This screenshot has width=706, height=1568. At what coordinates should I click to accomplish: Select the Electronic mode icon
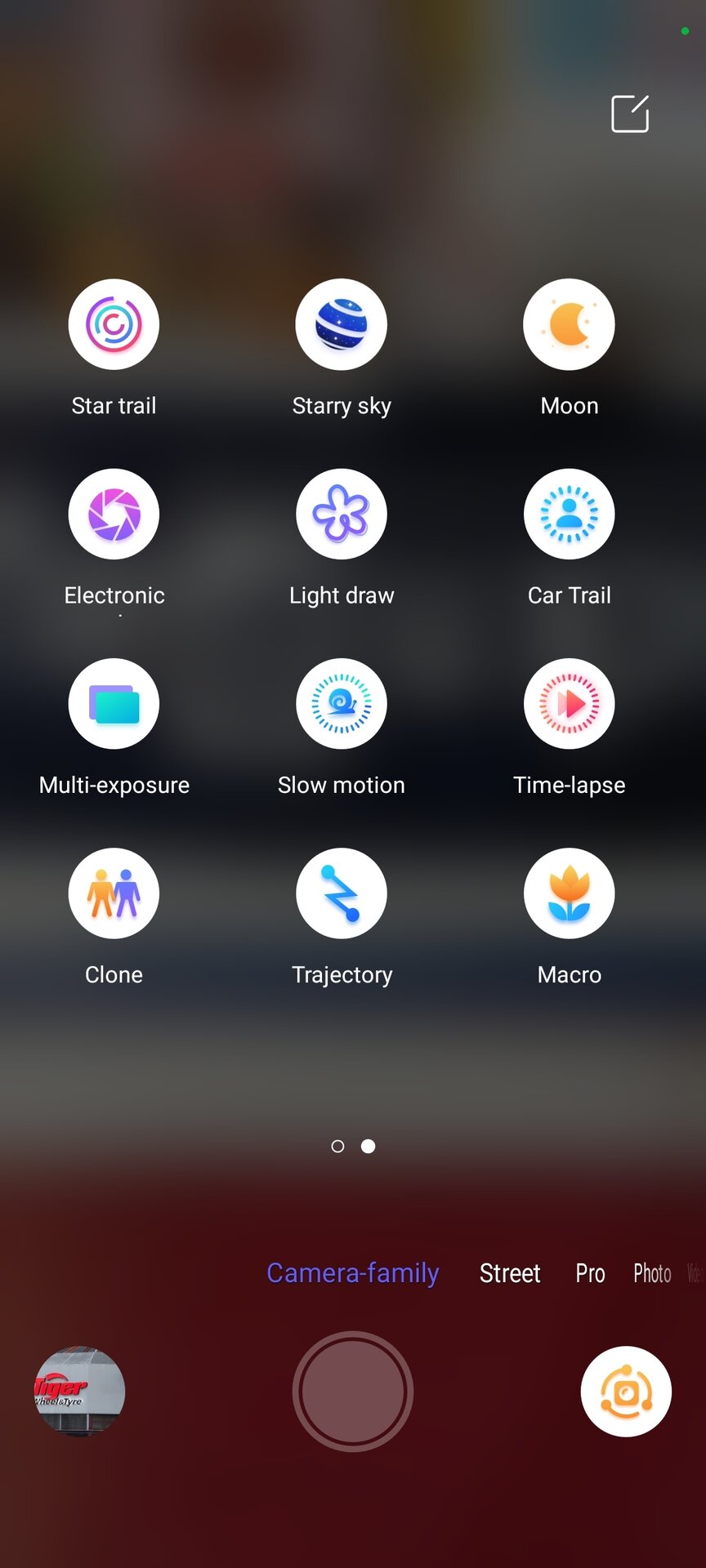click(x=114, y=514)
